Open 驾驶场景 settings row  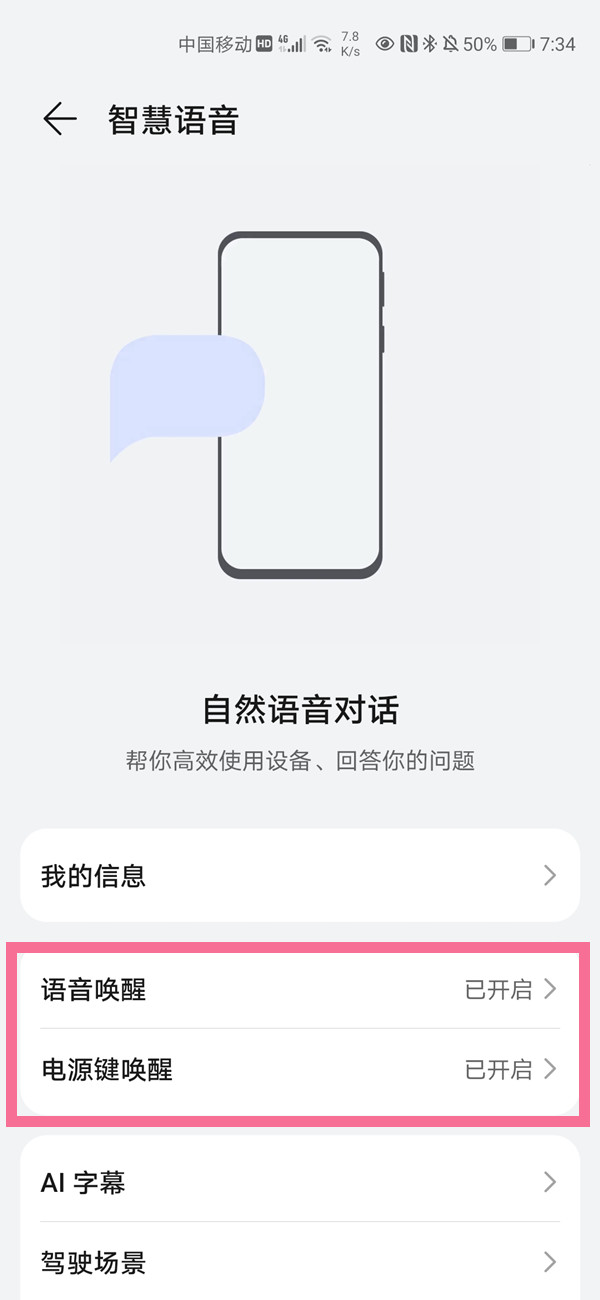(x=300, y=1262)
